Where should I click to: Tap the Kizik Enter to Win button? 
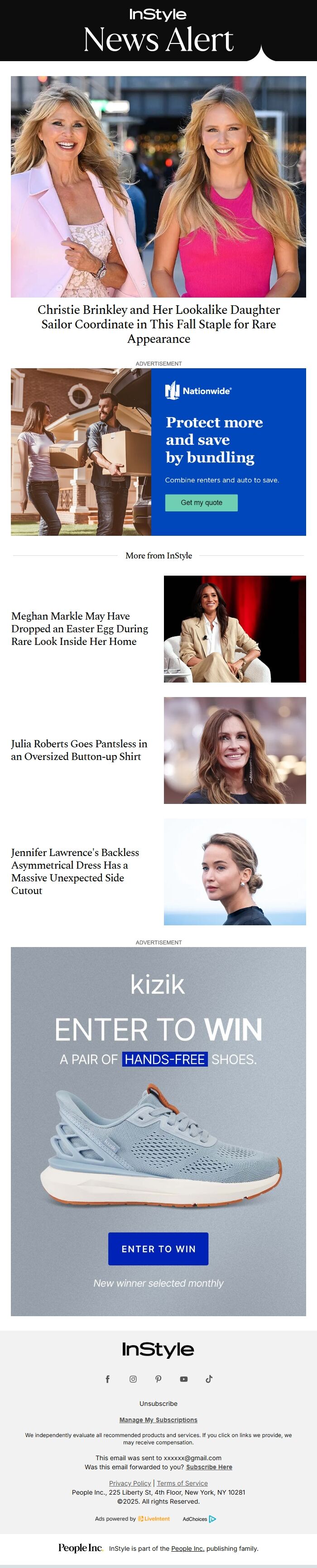click(x=158, y=1248)
